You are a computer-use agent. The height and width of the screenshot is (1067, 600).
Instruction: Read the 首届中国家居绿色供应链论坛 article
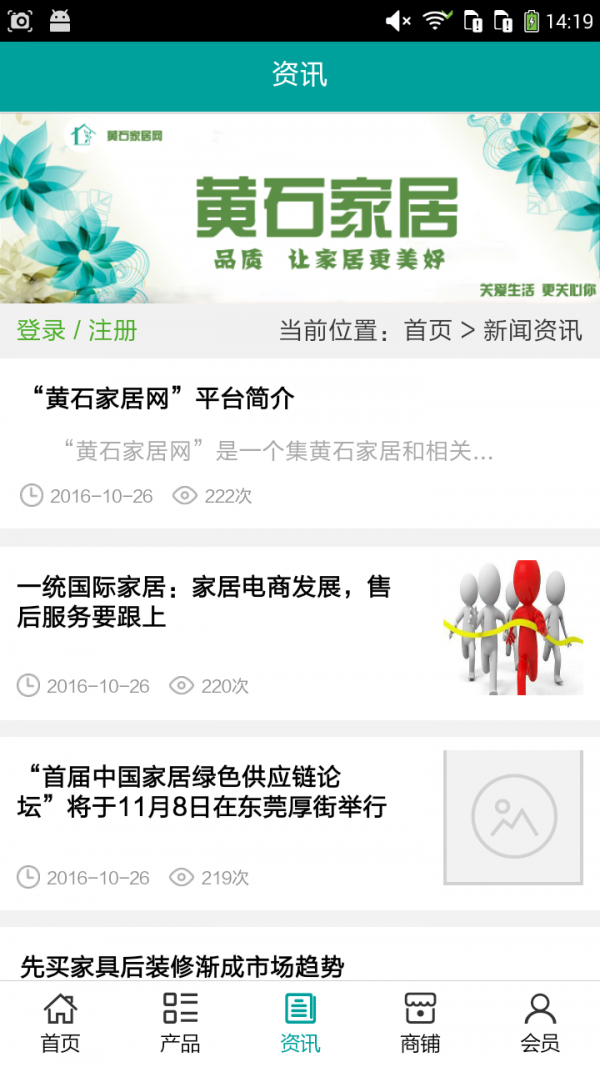pyautogui.click(x=202, y=791)
